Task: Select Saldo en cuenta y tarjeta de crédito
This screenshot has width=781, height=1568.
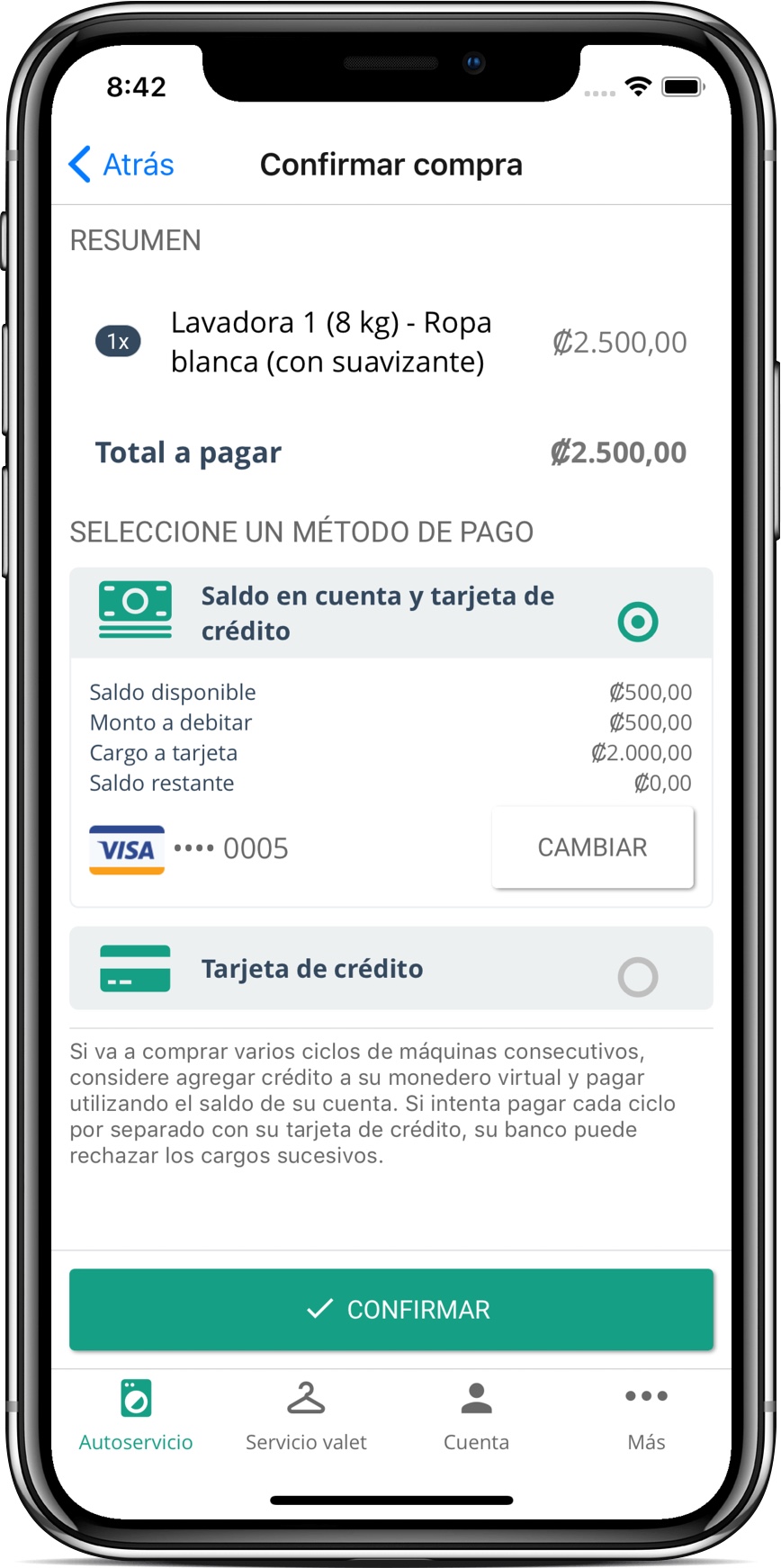Action: [x=637, y=622]
